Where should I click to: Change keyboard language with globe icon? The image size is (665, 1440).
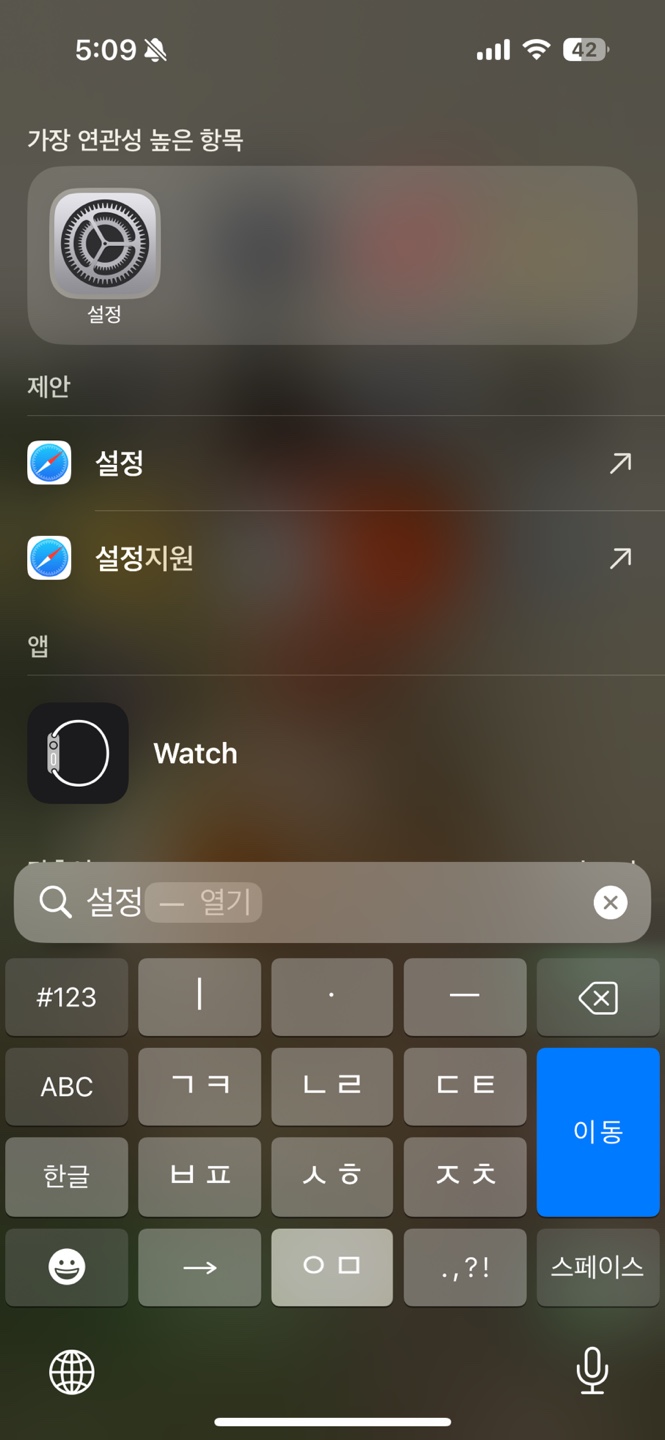72,1371
